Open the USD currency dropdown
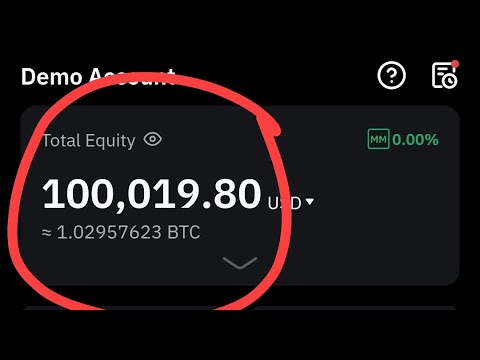 click(291, 203)
